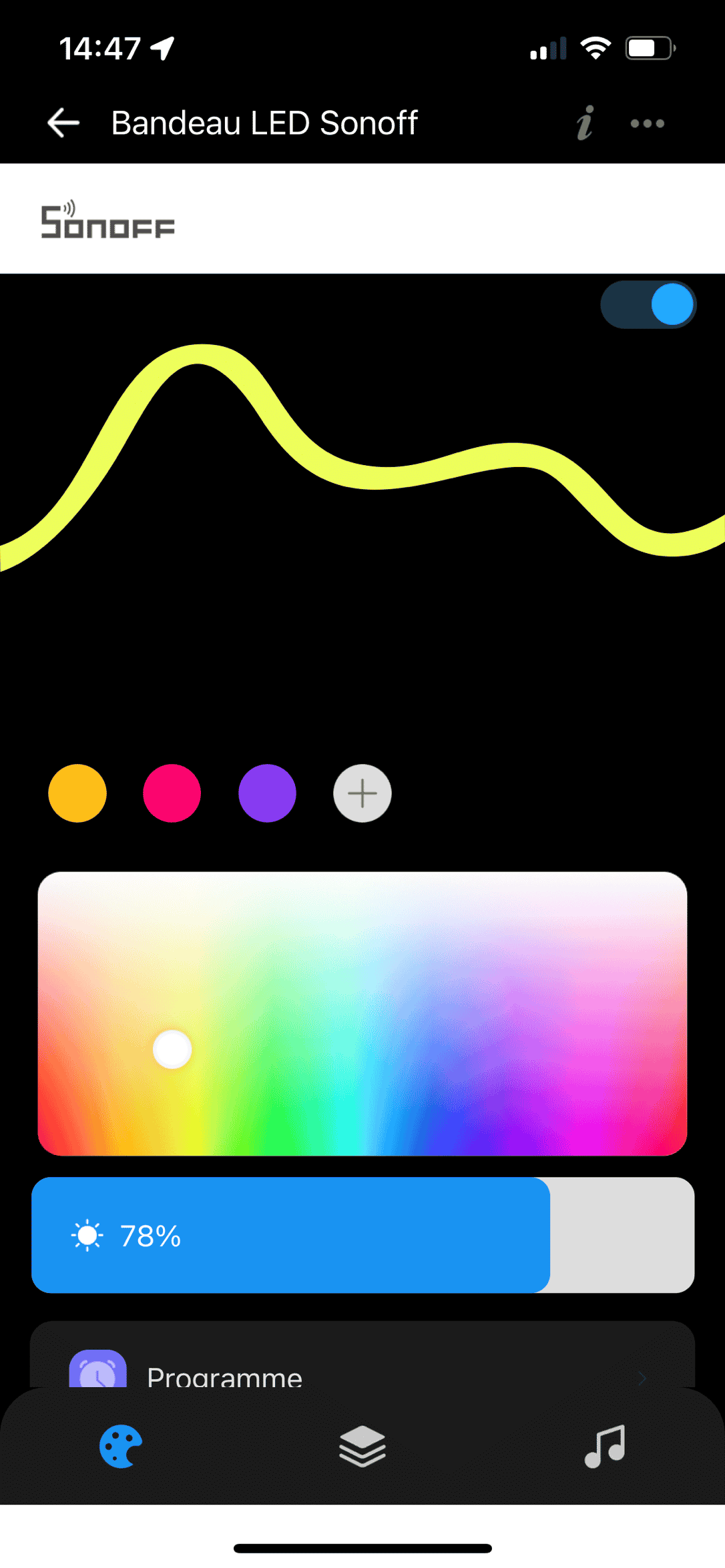The height and width of the screenshot is (1568, 725).
Task: Open the three-dot overflow menu
Action: click(x=648, y=123)
